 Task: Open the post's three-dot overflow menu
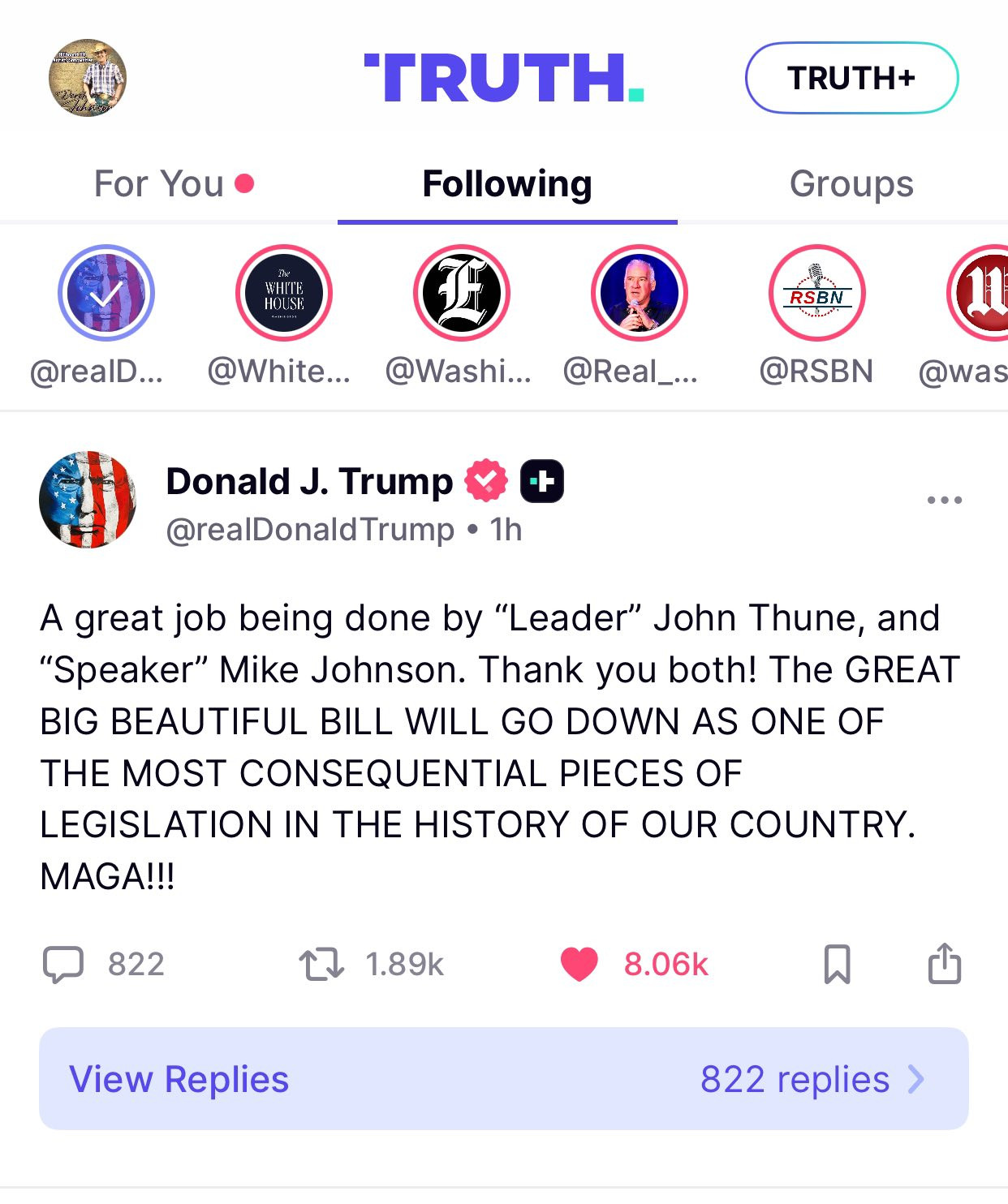(944, 500)
